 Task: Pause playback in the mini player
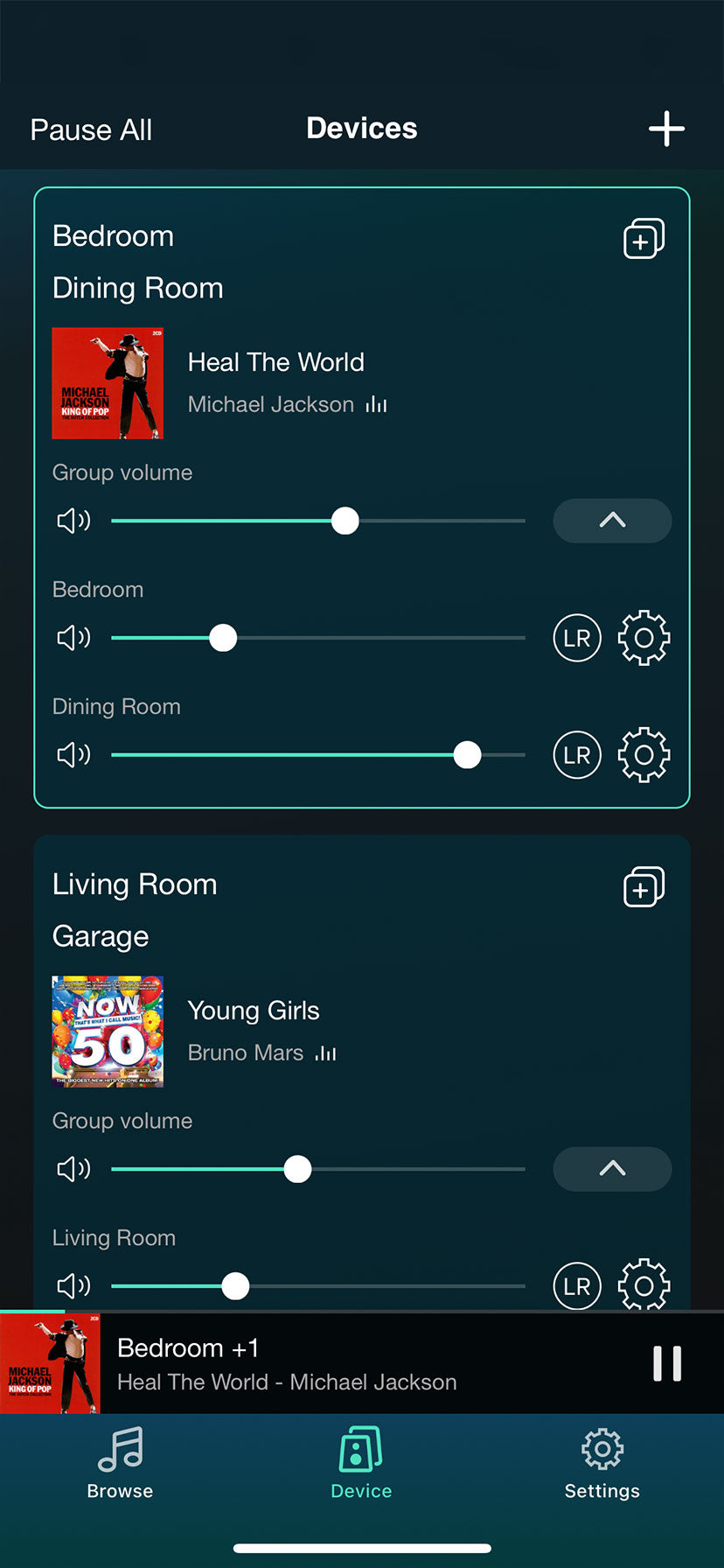(x=667, y=1363)
